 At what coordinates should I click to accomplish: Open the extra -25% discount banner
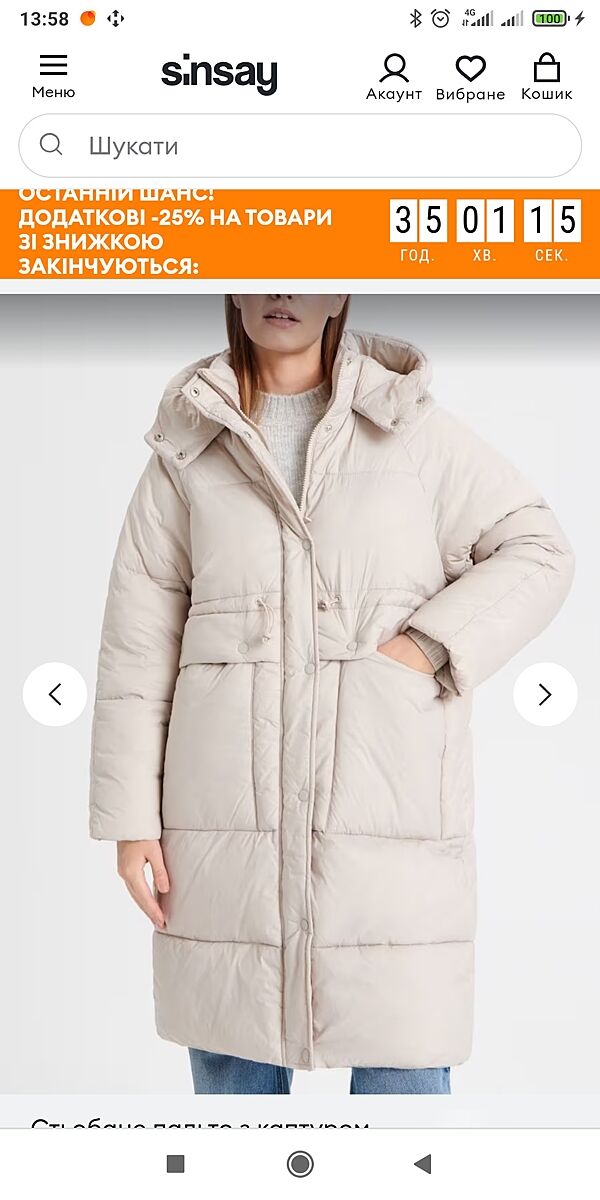tap(200, 234)
